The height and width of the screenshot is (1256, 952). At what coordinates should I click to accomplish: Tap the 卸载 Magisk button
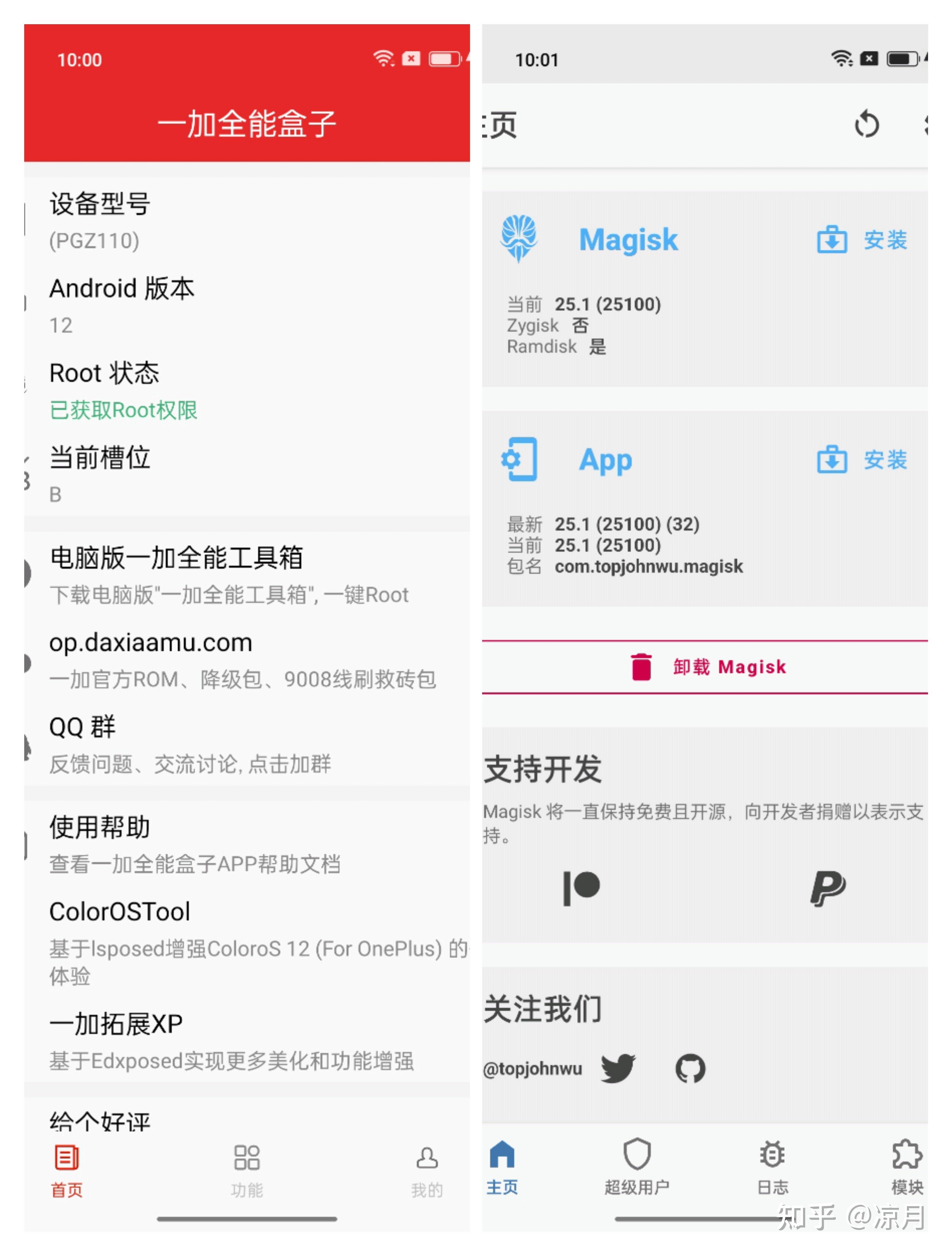click(x=708, y=667)
